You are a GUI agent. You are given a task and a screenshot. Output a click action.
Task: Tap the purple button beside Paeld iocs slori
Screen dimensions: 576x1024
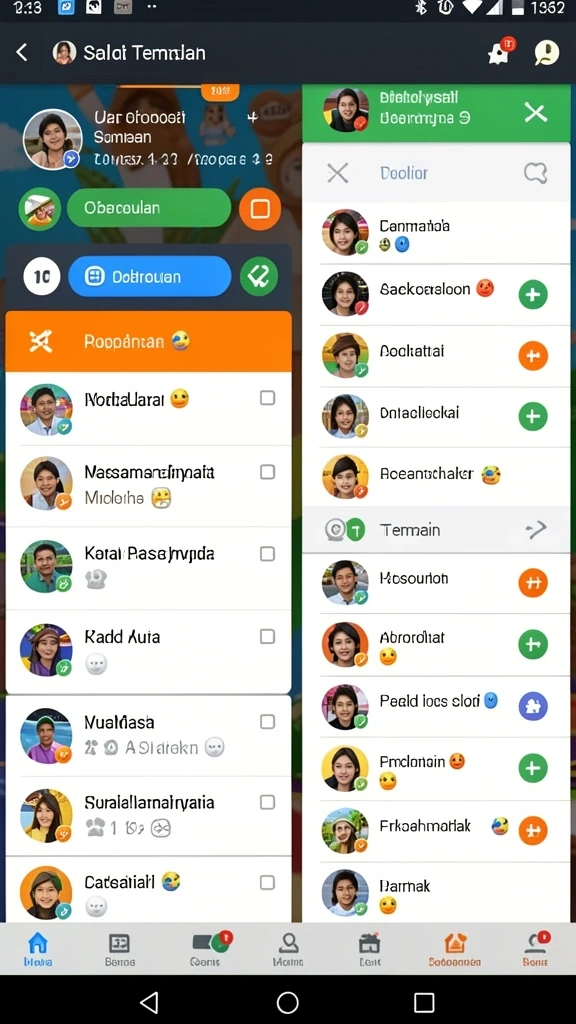[533, 706]
